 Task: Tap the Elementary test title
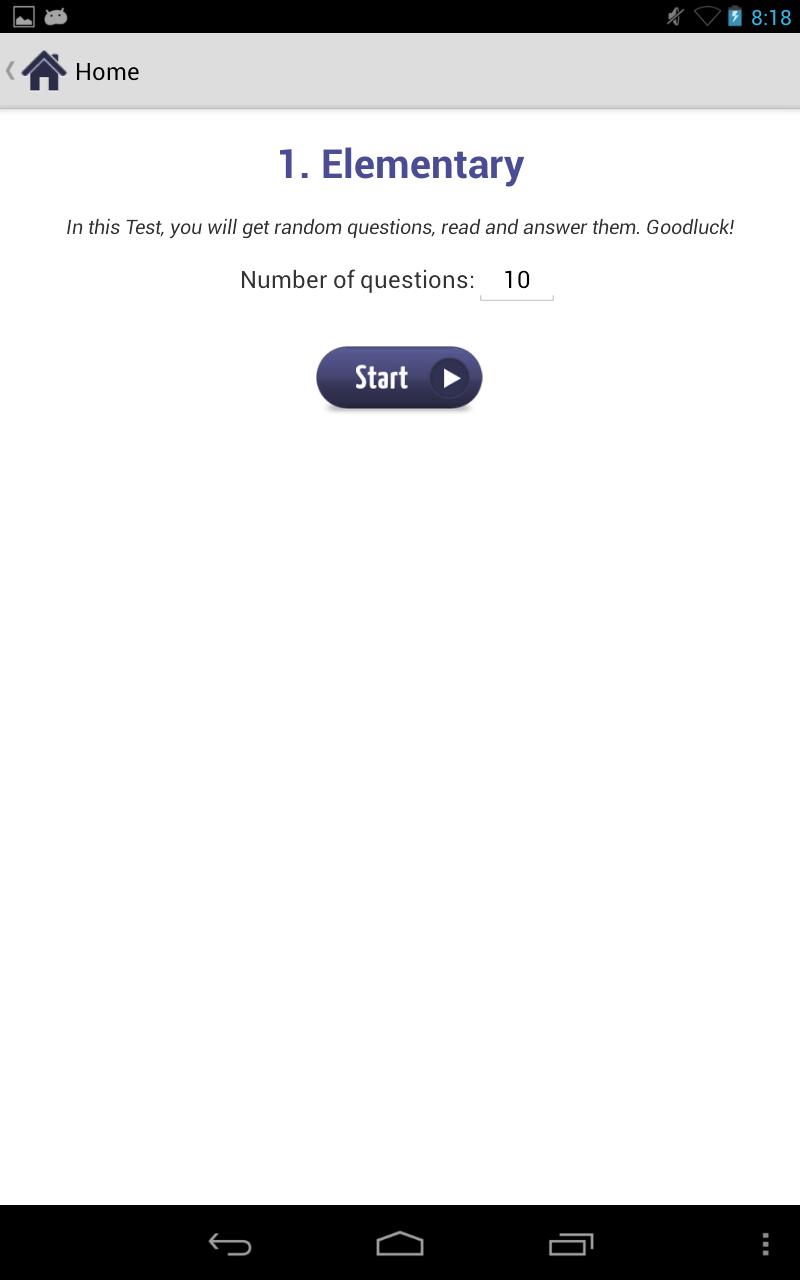click(399, 163)
